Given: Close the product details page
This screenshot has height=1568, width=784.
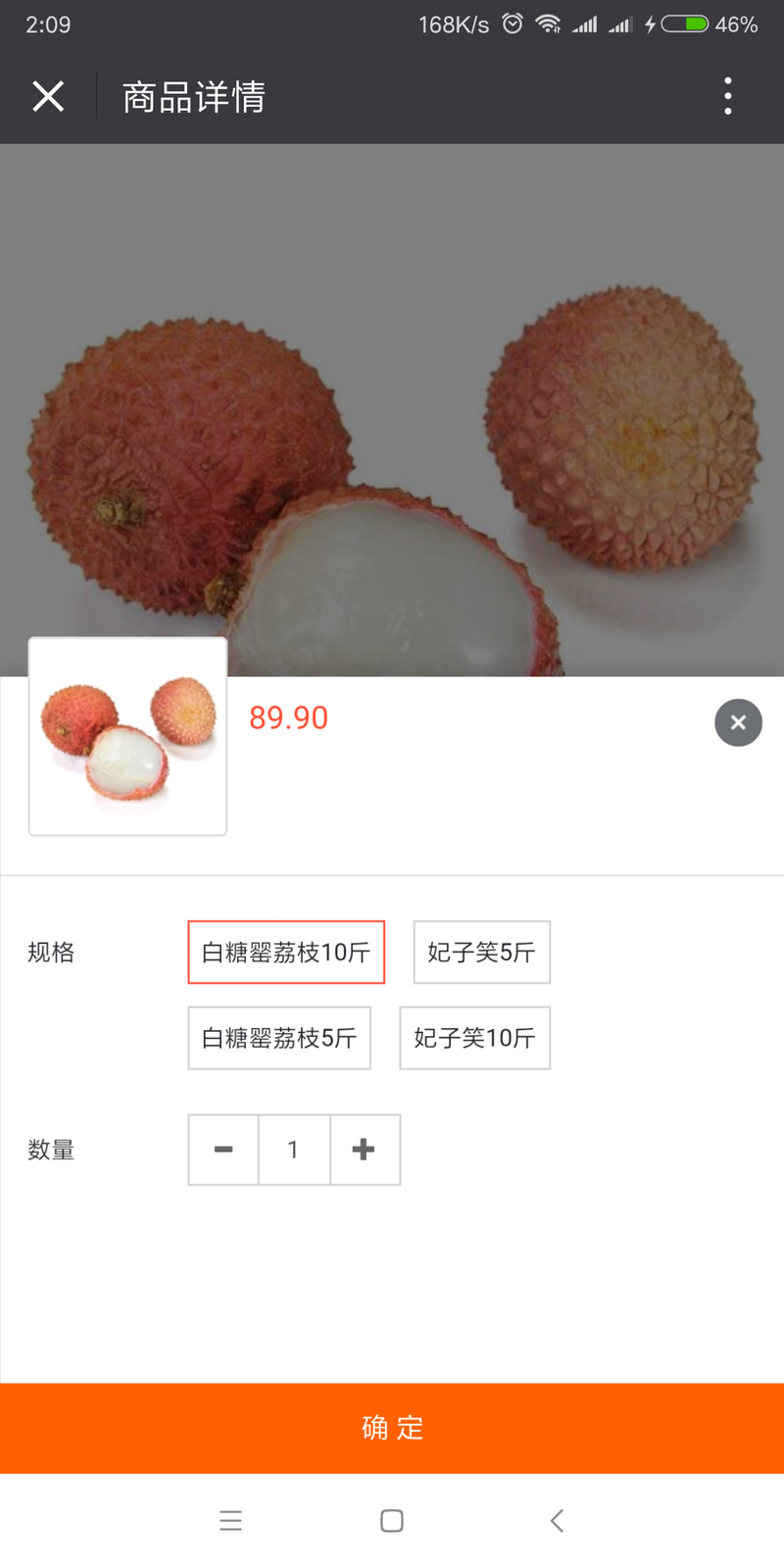Looking at the screenshot, I should [x=48, y=96].
